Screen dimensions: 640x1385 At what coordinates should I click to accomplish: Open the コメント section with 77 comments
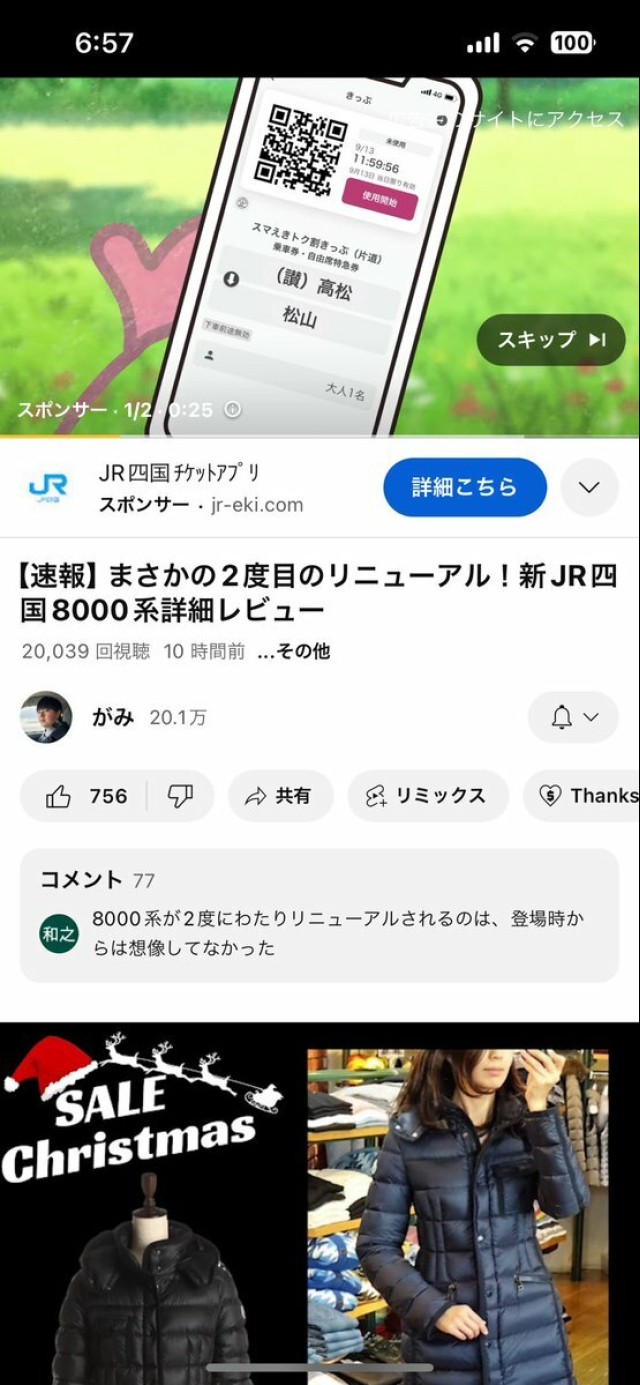(319, 915)
